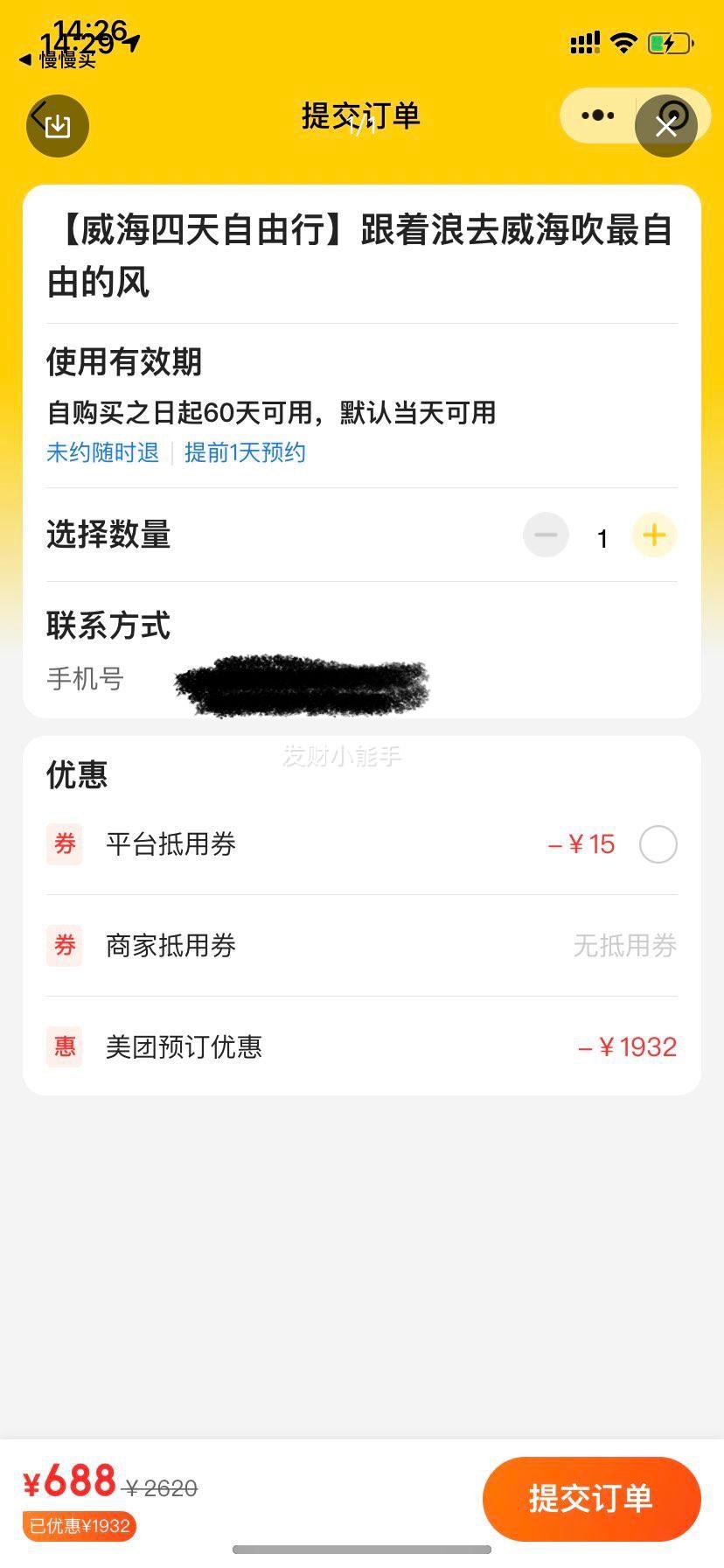
Task: Tap the download icon at top left
Action: click(x=58, y=126)
